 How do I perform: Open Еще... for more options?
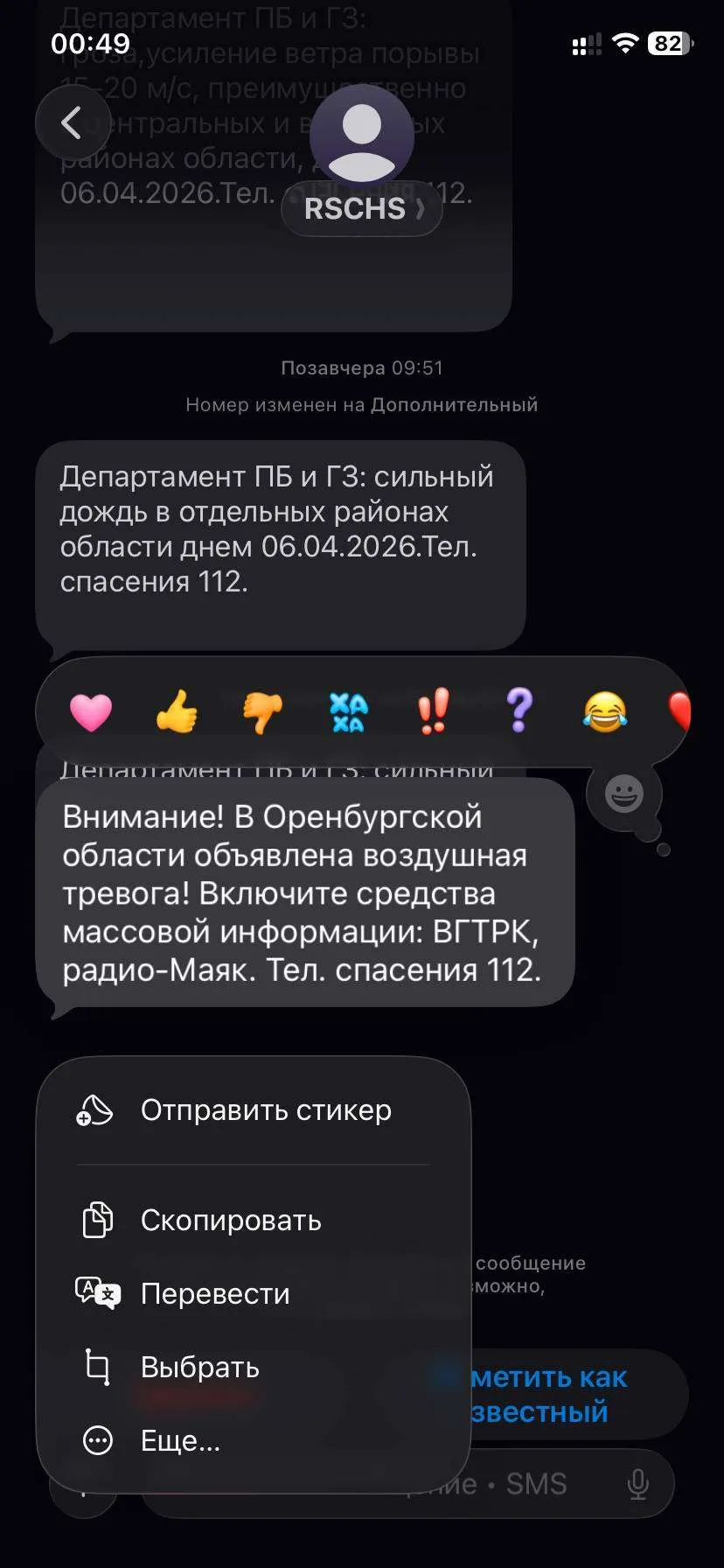[x=254, y=1441]
